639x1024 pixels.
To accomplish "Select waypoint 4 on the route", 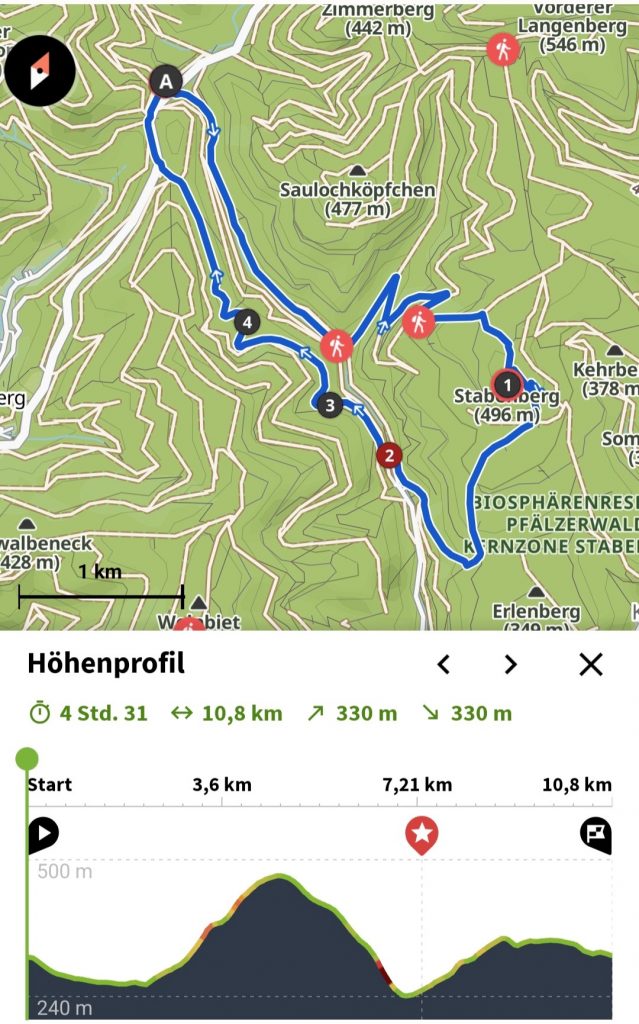I will click(x=246, y=322).
